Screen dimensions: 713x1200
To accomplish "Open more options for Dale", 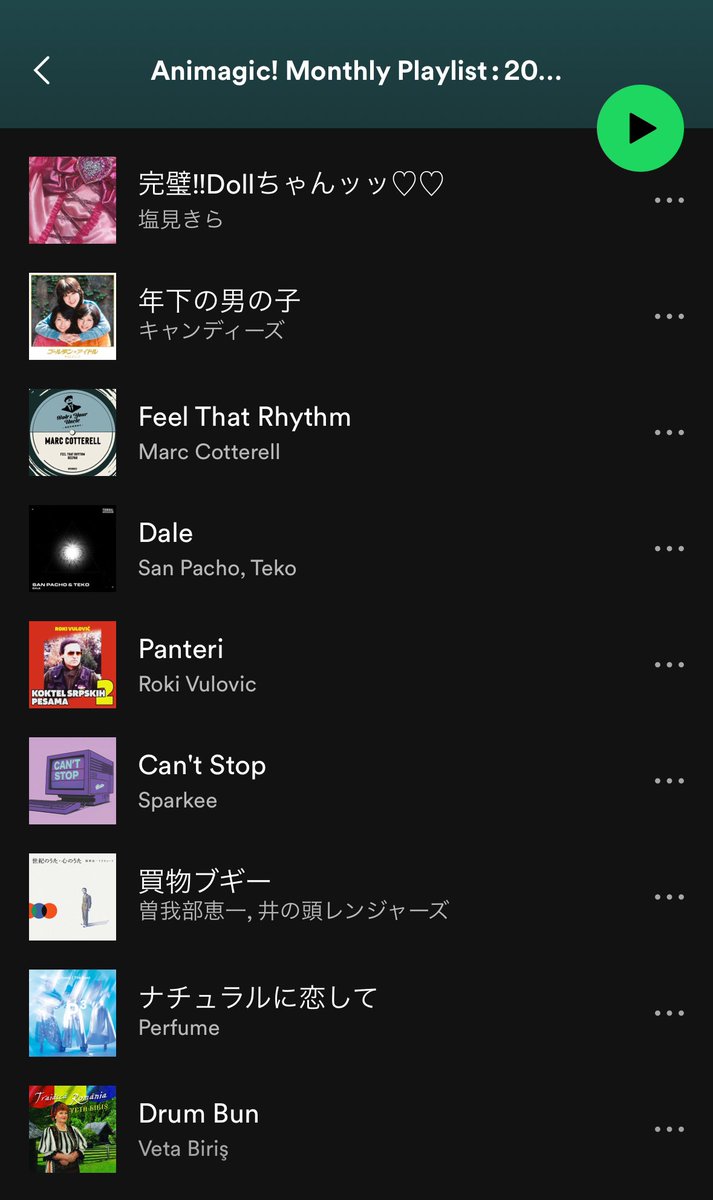I will point(669,548).
